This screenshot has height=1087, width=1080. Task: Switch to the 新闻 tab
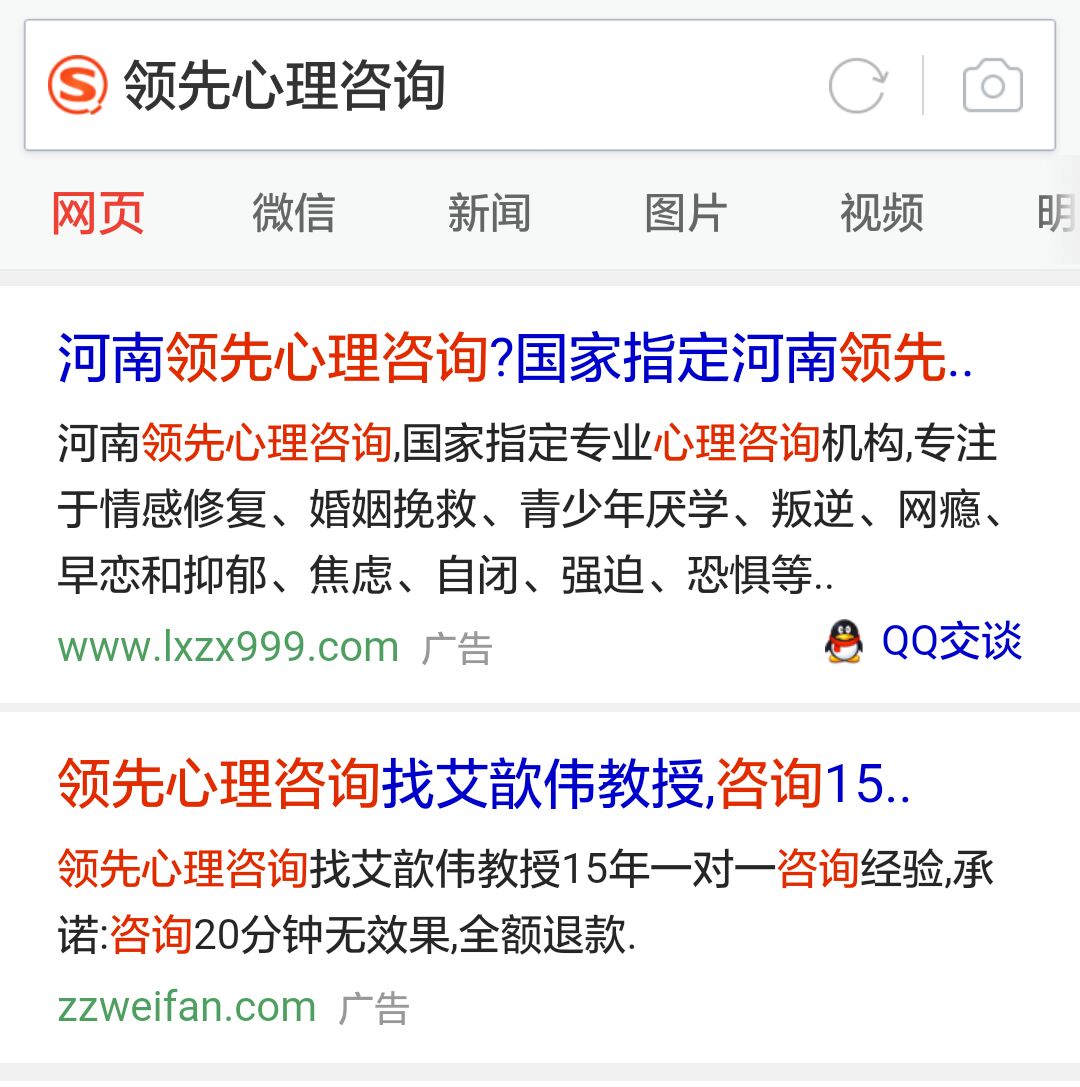pyautogui.click(x=489, y=213)
